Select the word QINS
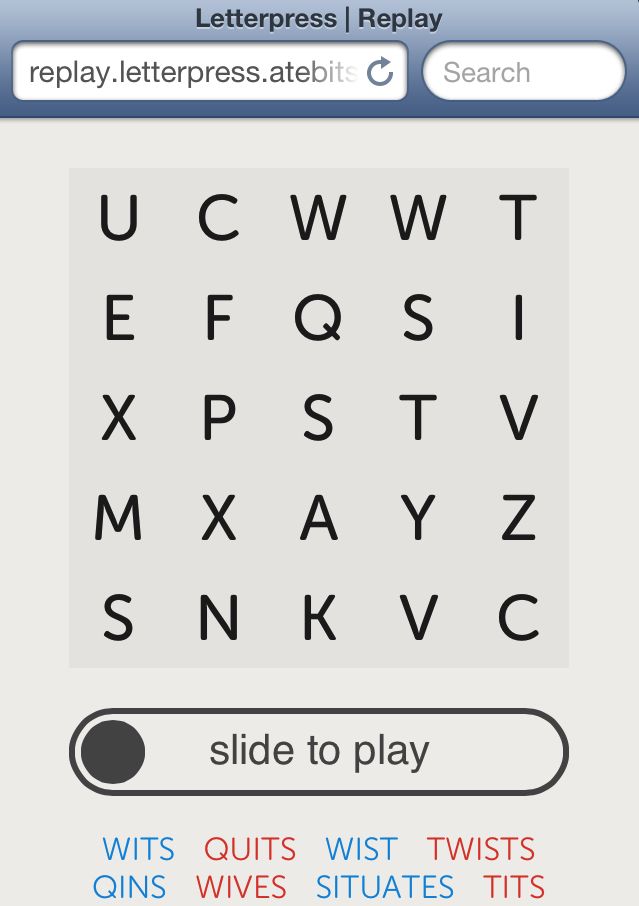 tap(129, 887)
